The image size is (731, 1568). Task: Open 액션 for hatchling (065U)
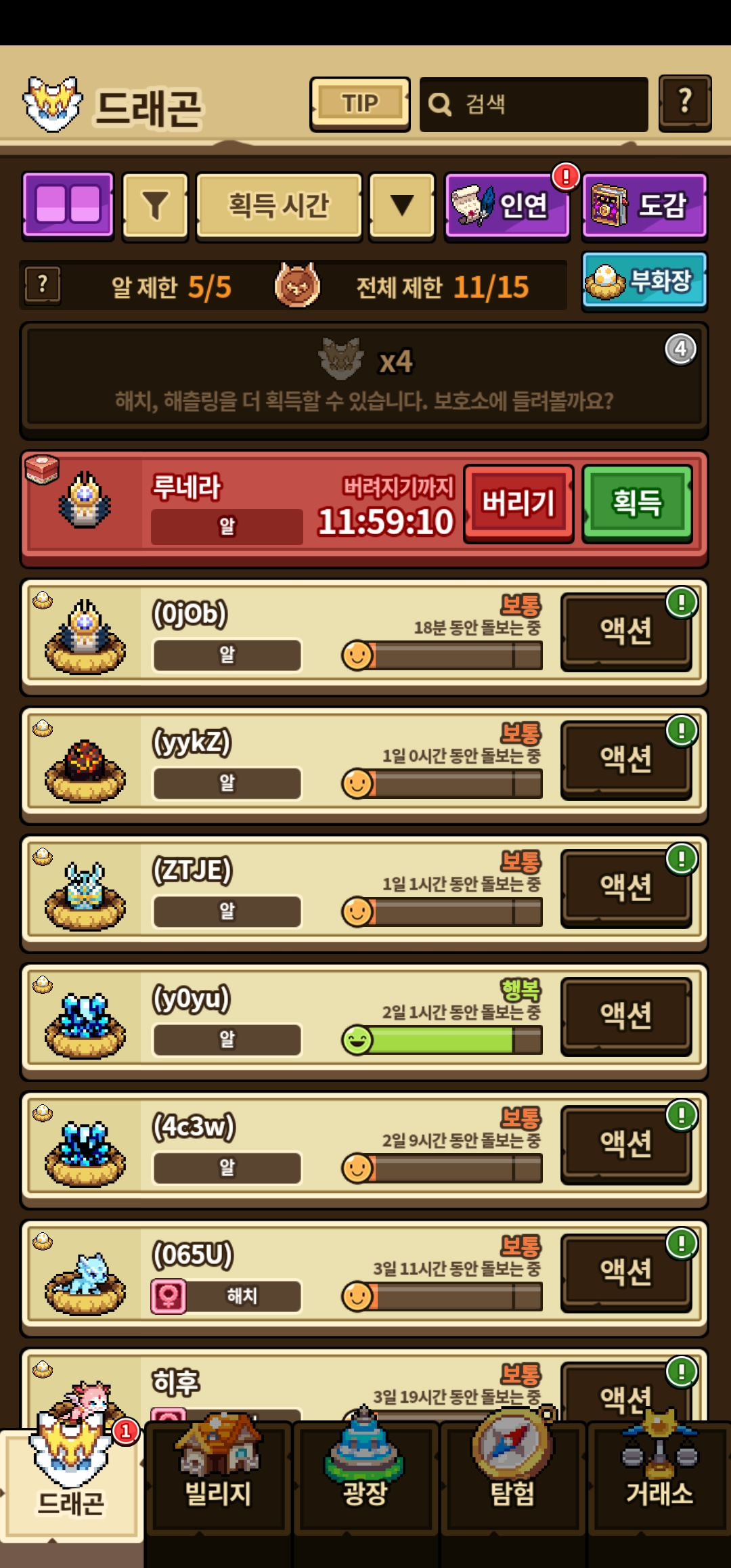[x=625, y=1271]
